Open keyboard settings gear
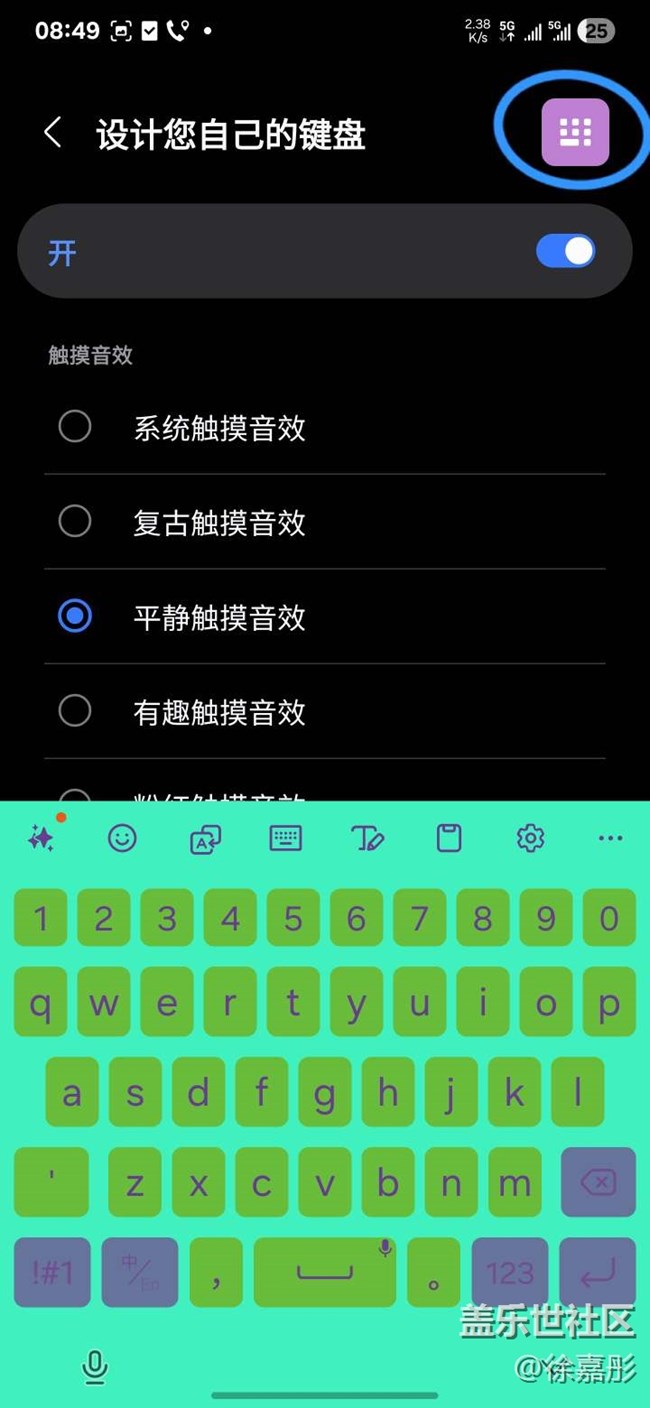 [530, 838]
